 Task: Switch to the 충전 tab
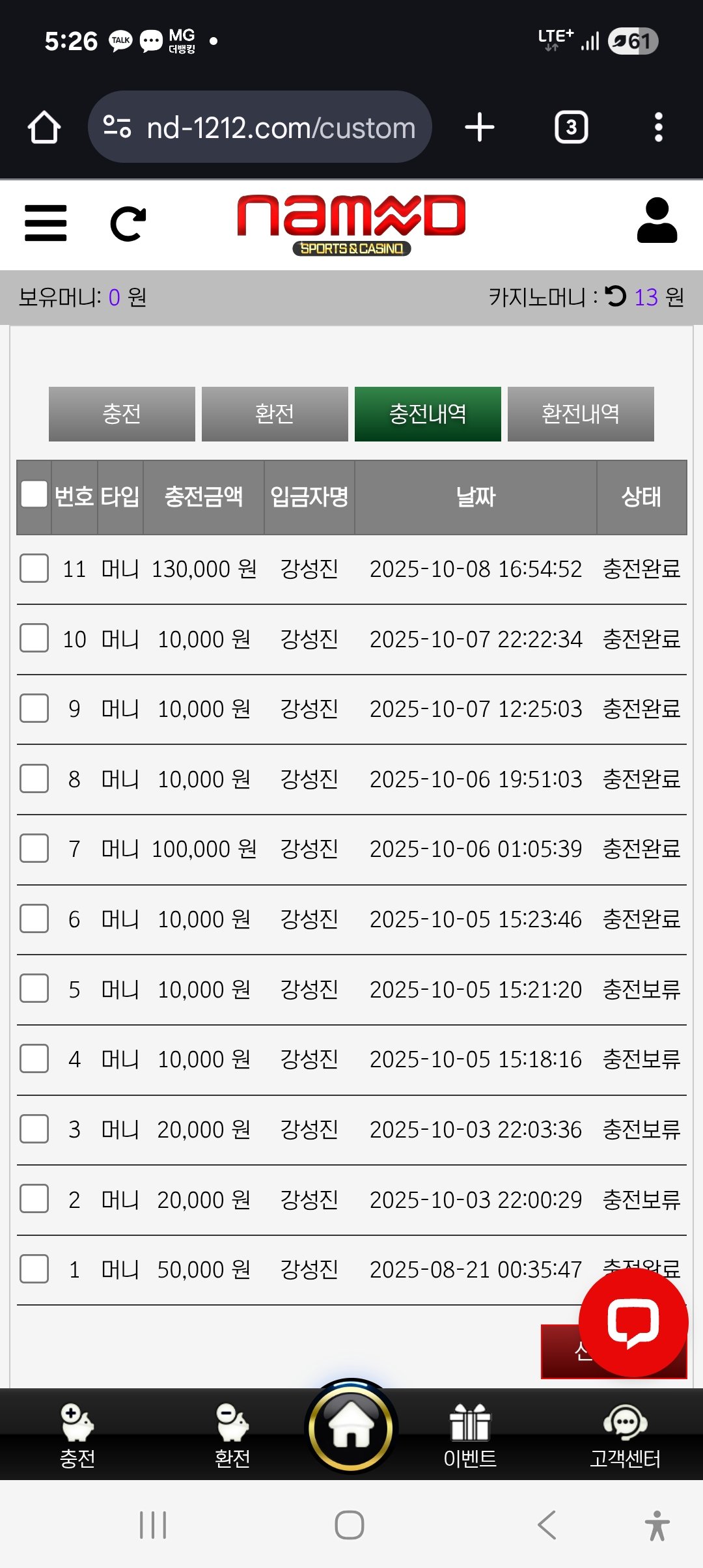(122, 414)
